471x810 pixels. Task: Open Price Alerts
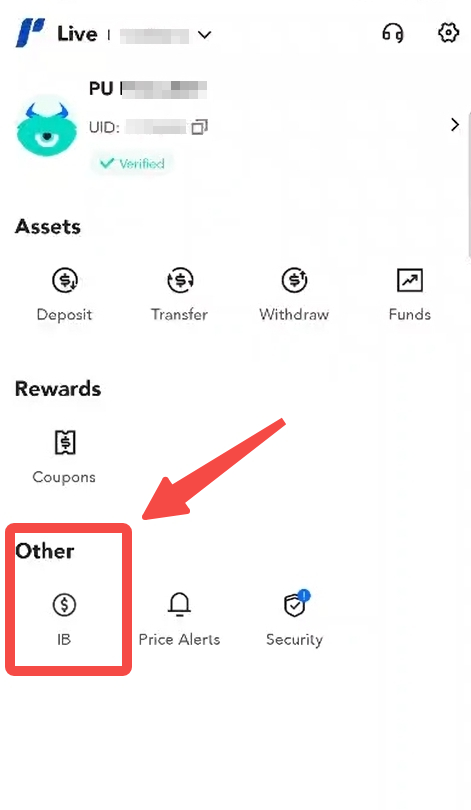tap(179, 620)
